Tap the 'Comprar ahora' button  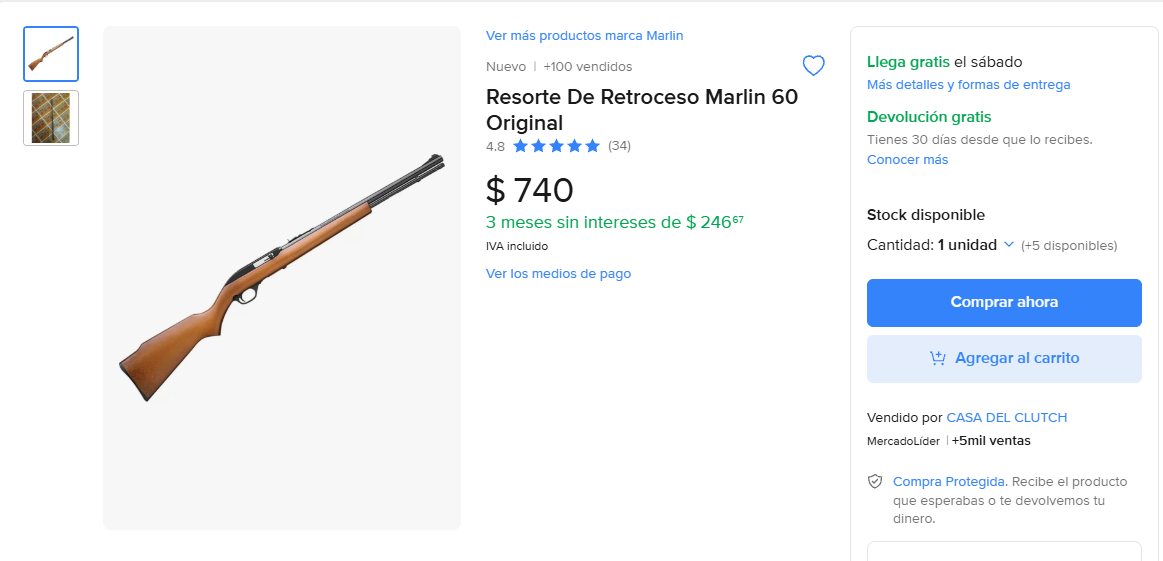coord(1003,302)
